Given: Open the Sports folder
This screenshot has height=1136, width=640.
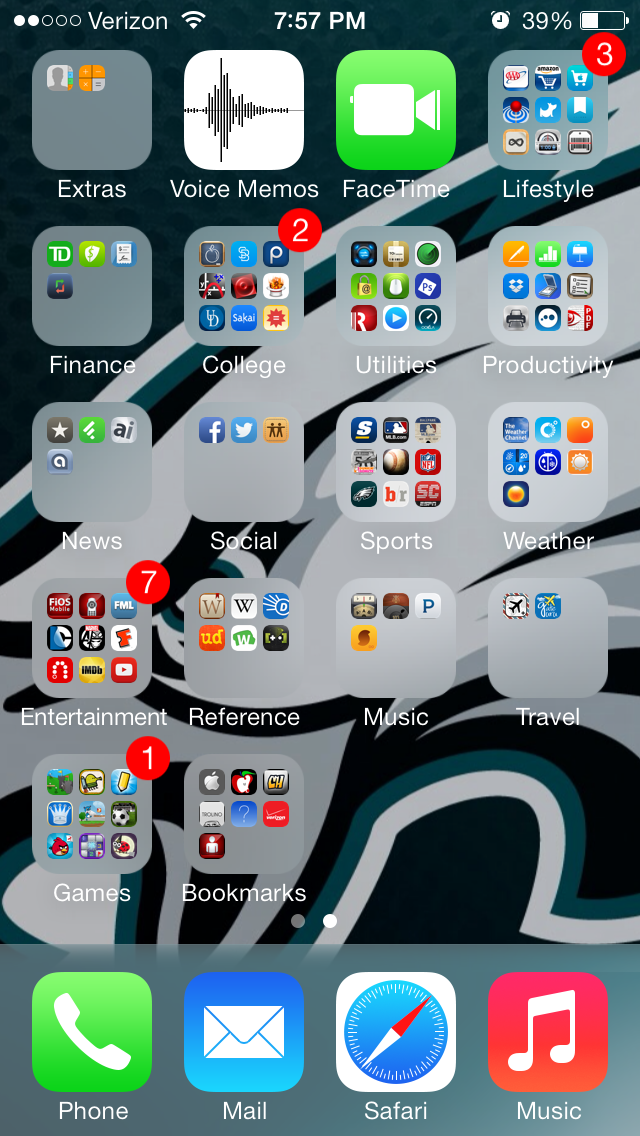Looking at the screenshot, I should (396, 462).
